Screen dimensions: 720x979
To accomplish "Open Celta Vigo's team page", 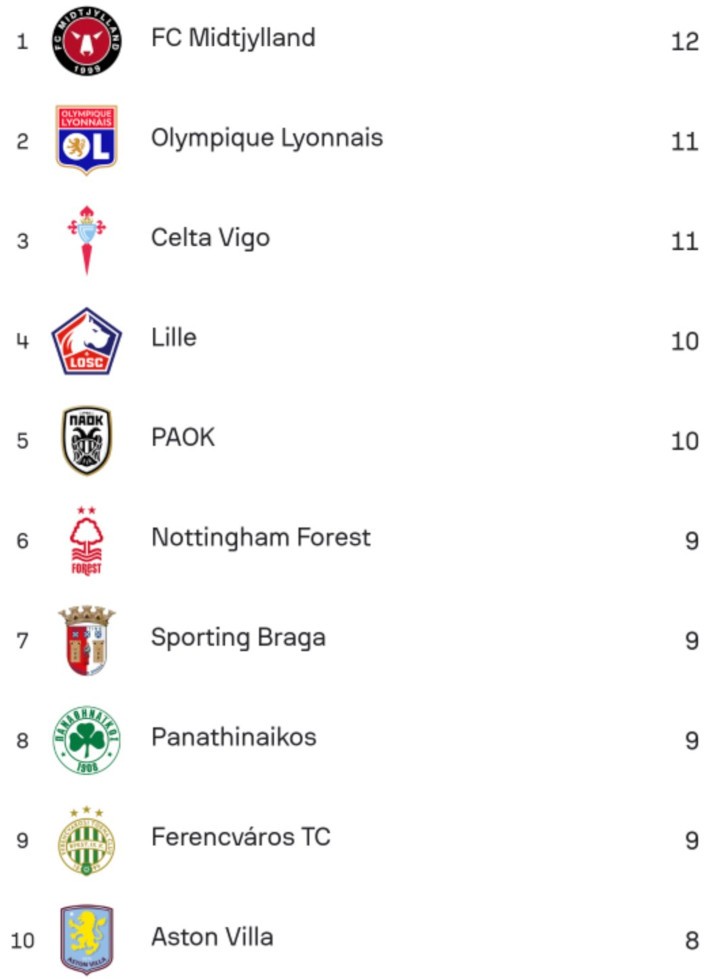I will tap(210, 238).
